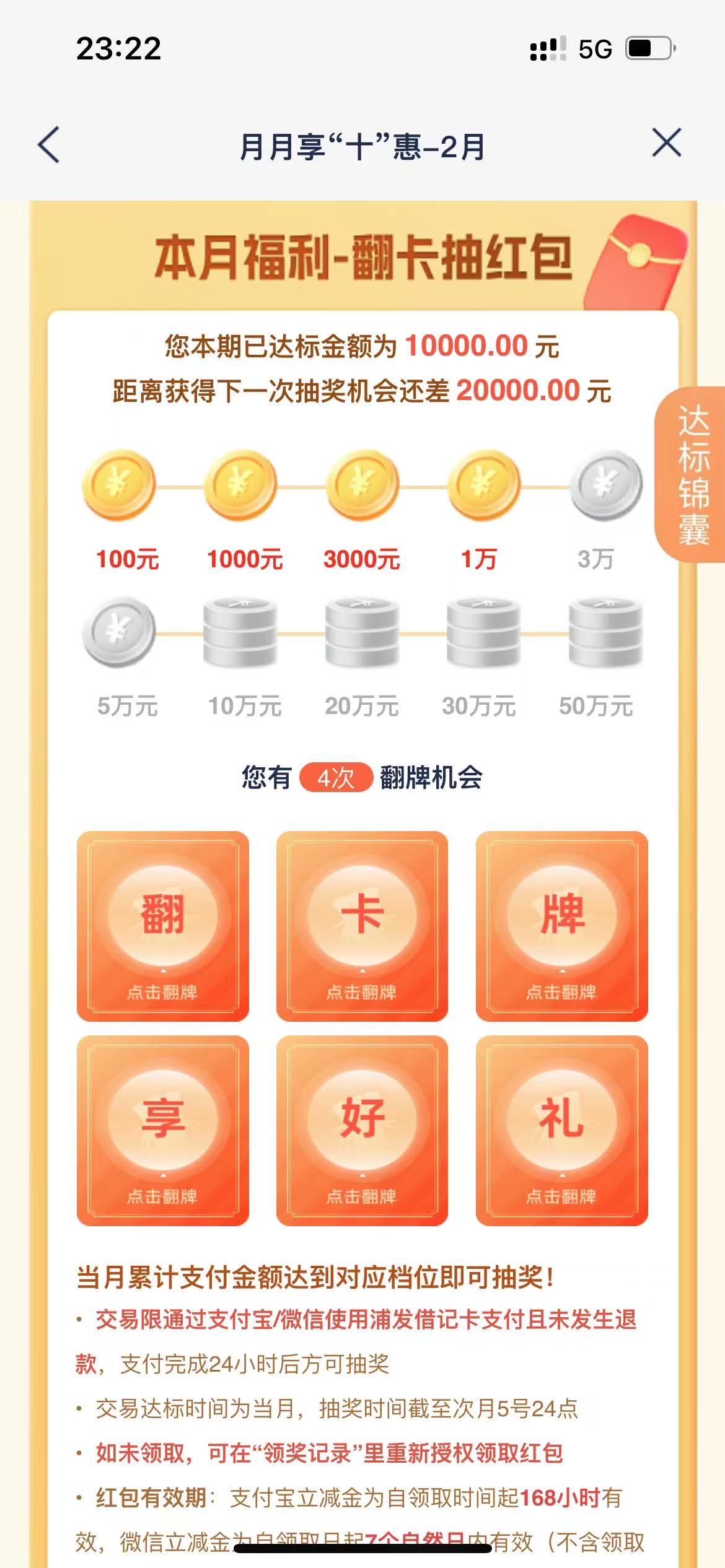The width and height of the screenshot is (725, 1568).
Task: Flip the card labeled 卡
Action: 362,926
